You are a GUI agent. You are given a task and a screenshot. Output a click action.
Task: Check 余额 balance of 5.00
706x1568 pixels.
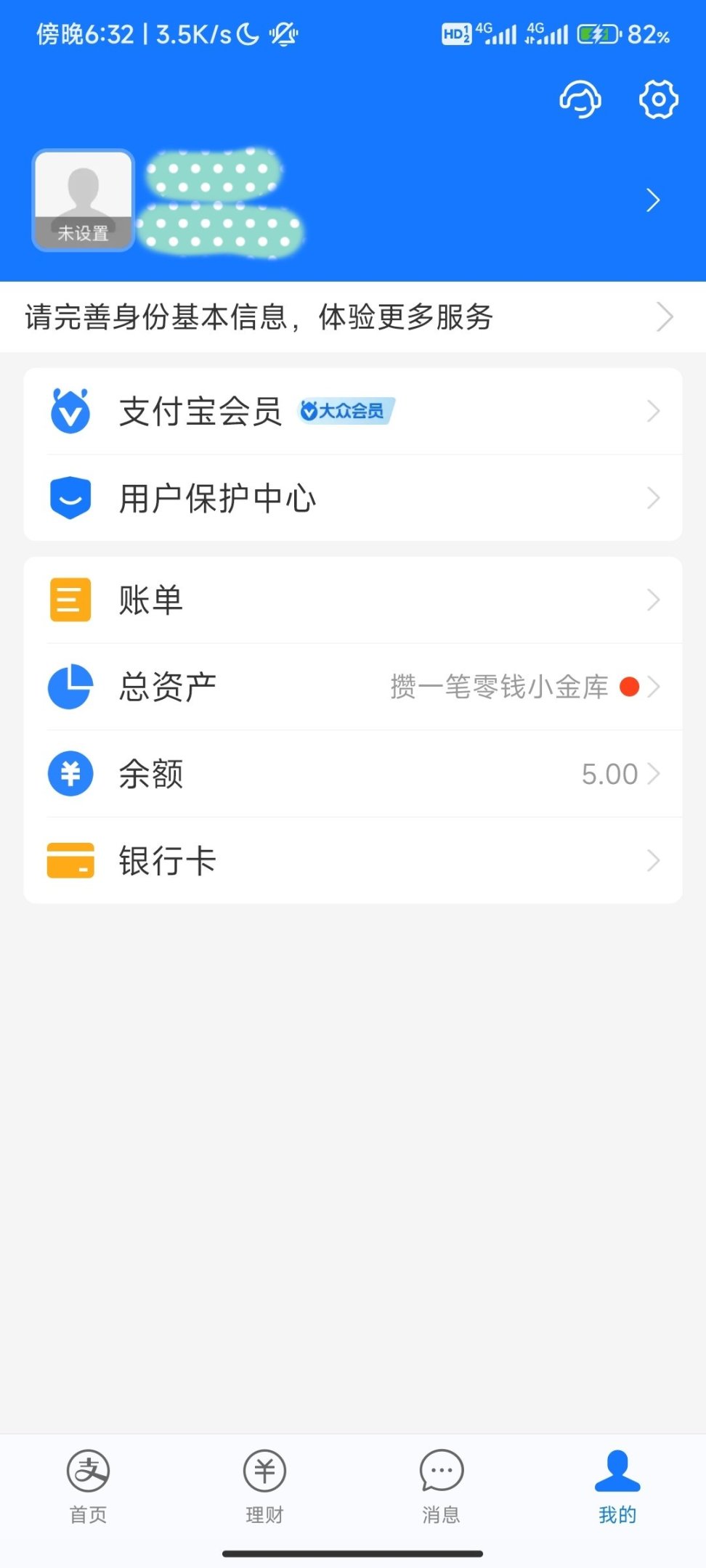point(352,774)
